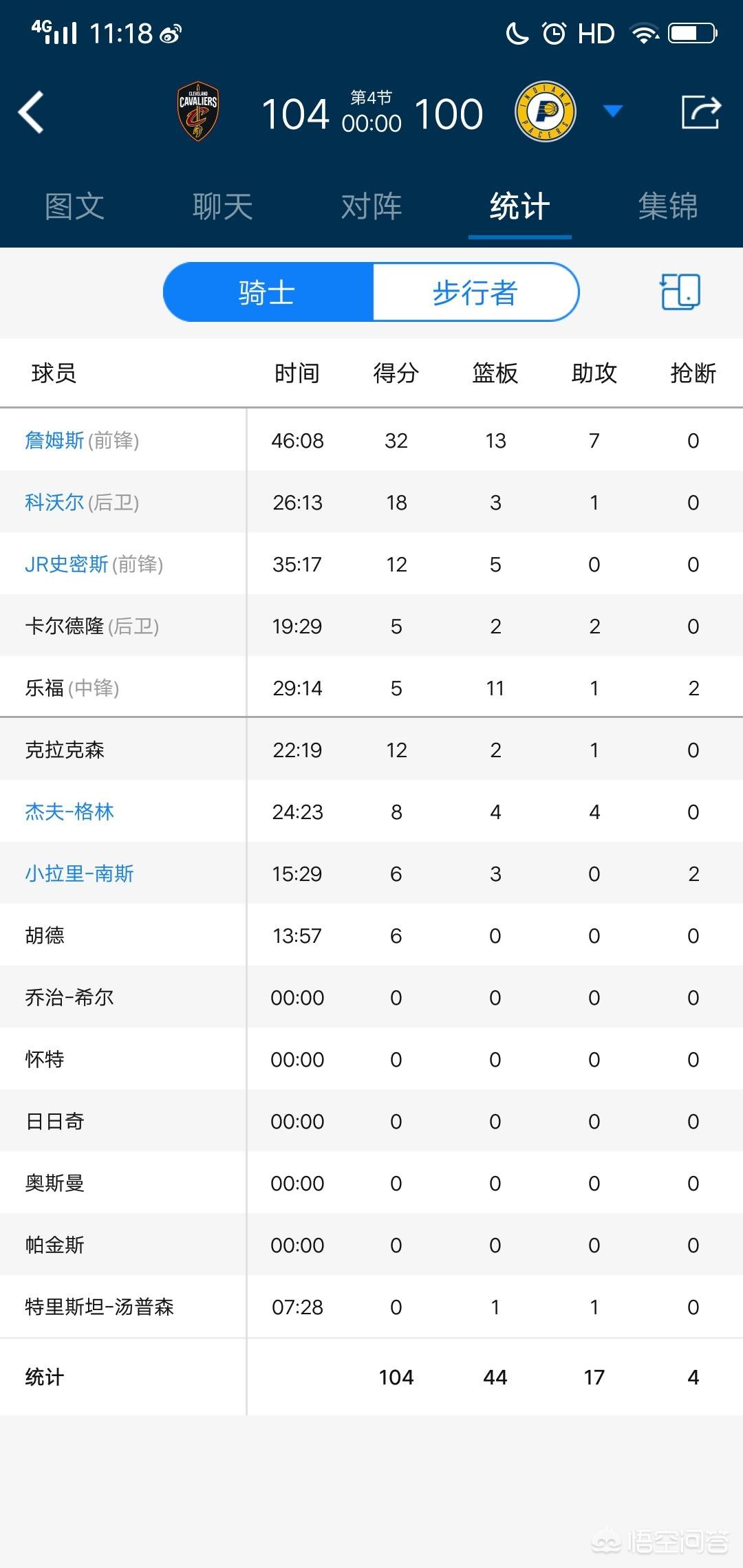
Task: Show 步行者 team stats
Action: (475, 292)
